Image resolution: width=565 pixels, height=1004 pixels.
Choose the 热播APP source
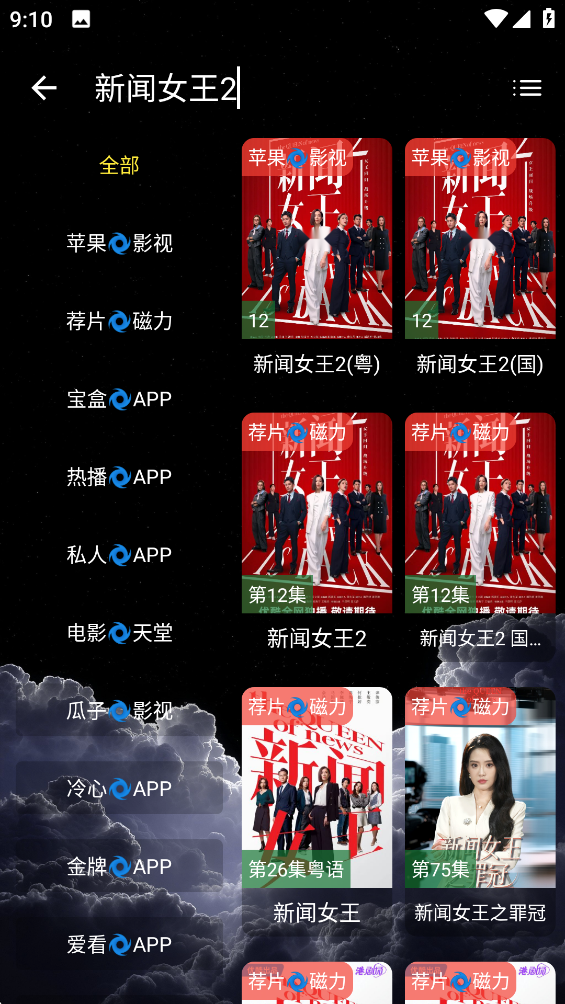[119, 477]
